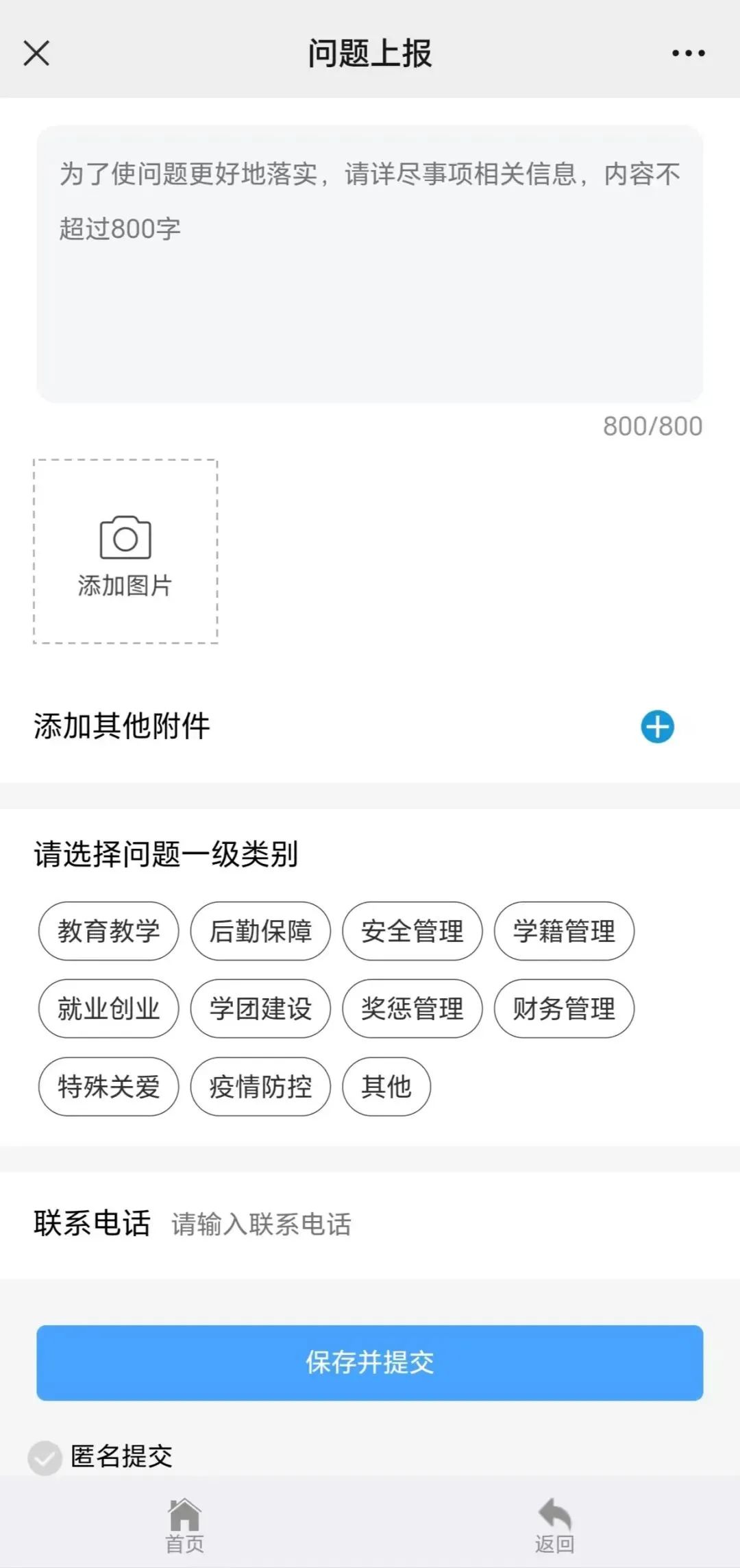
Task: Close the 问题上报 page
Action: (x=36, y=53)
